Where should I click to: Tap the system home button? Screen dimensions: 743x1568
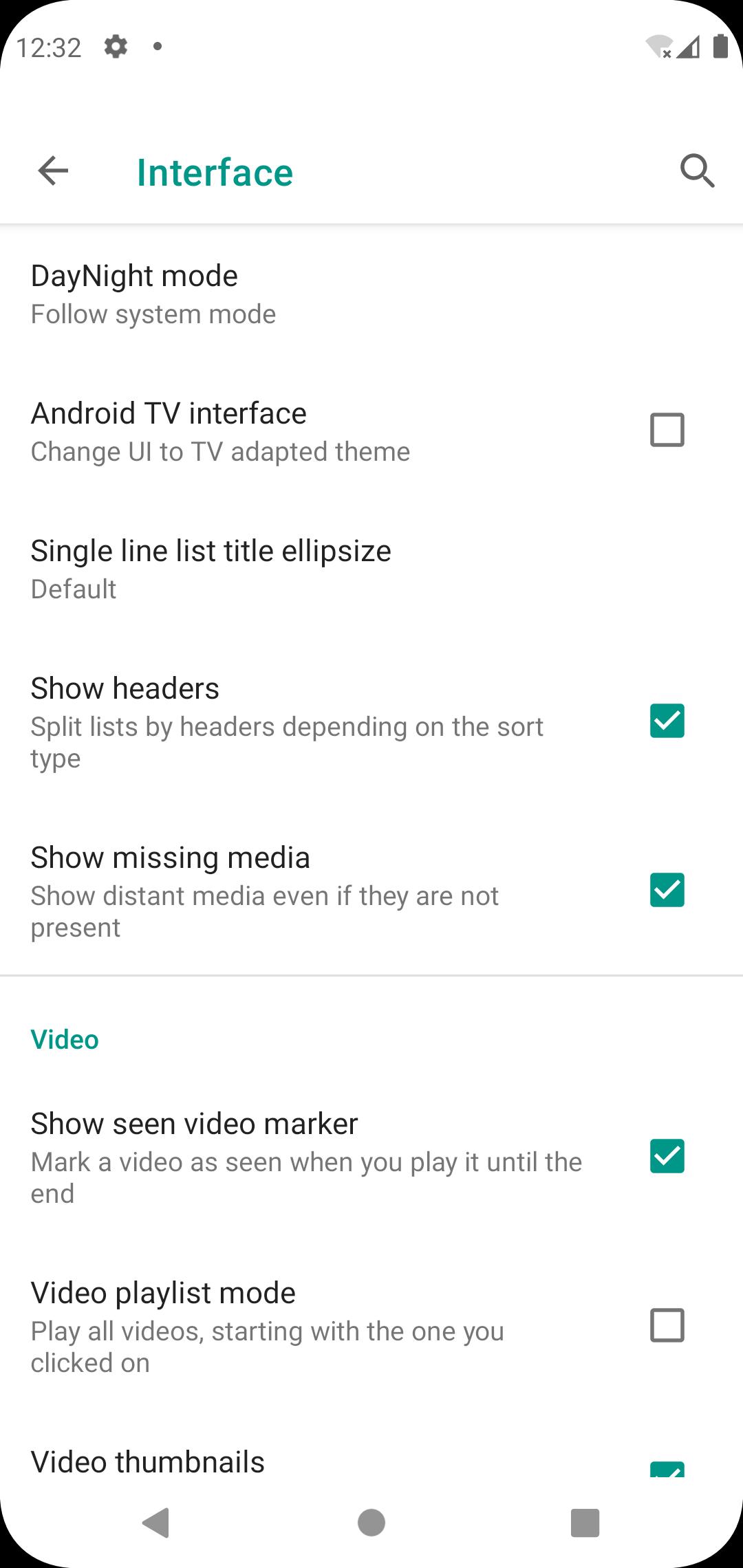tap(371, 1523)
